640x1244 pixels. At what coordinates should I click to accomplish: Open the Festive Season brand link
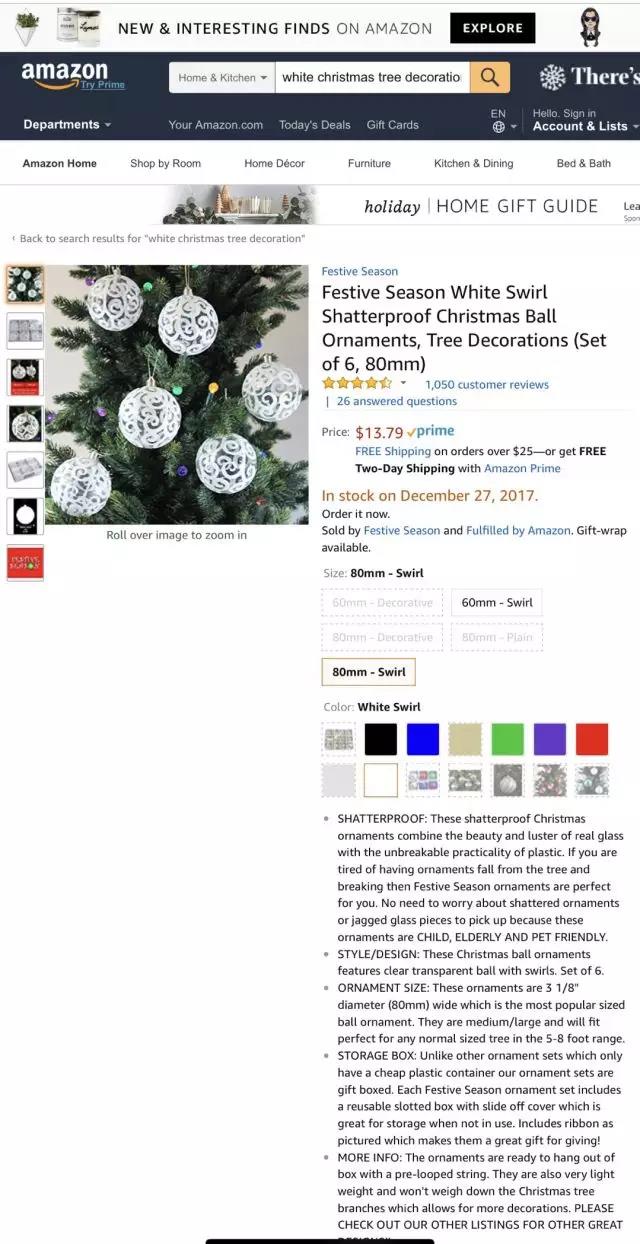(x=359, y=271)
